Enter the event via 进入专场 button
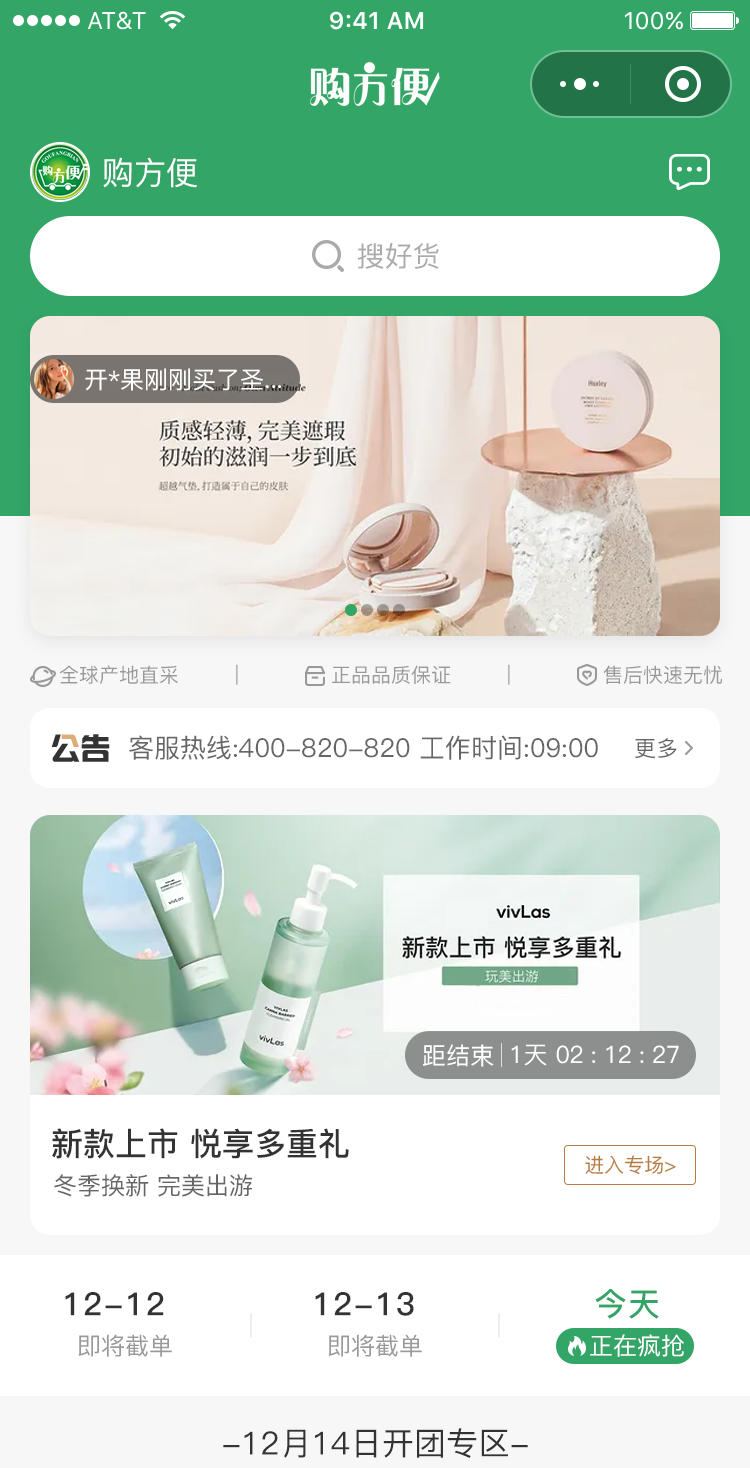This screenshot has width=750, height=1468. pyautogui.click(x=629, y=1165)
